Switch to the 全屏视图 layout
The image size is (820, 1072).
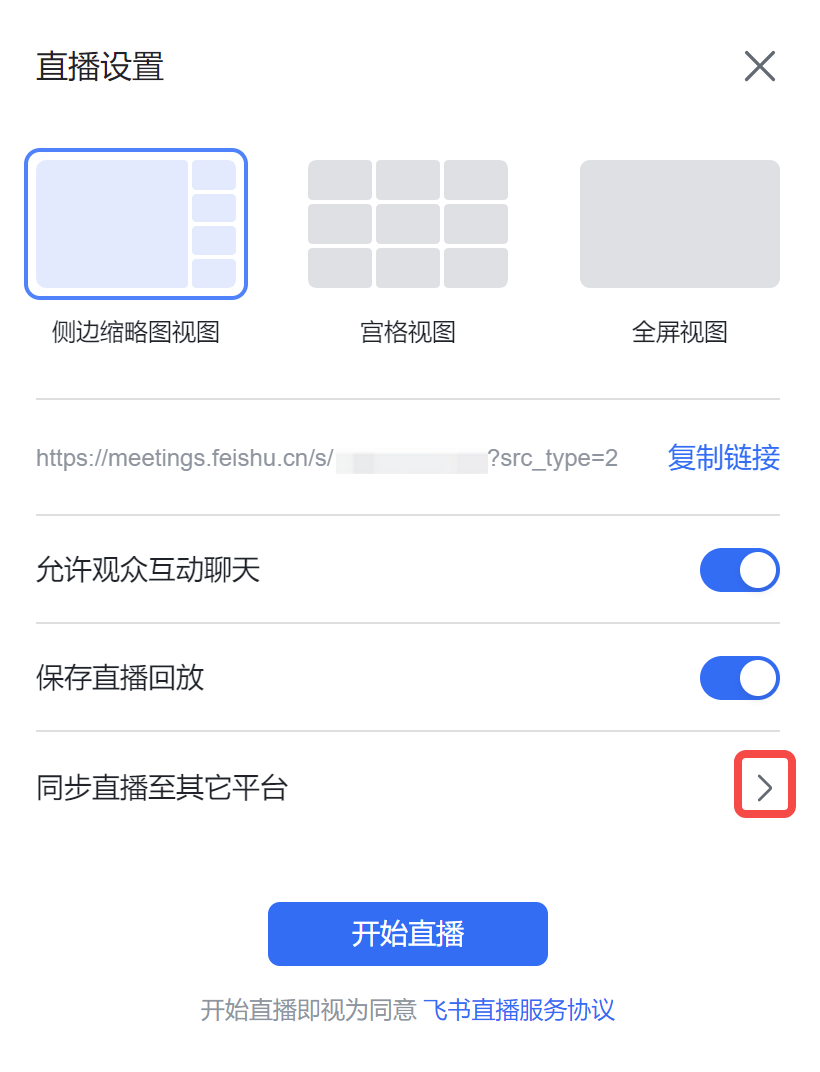point(680,224)
